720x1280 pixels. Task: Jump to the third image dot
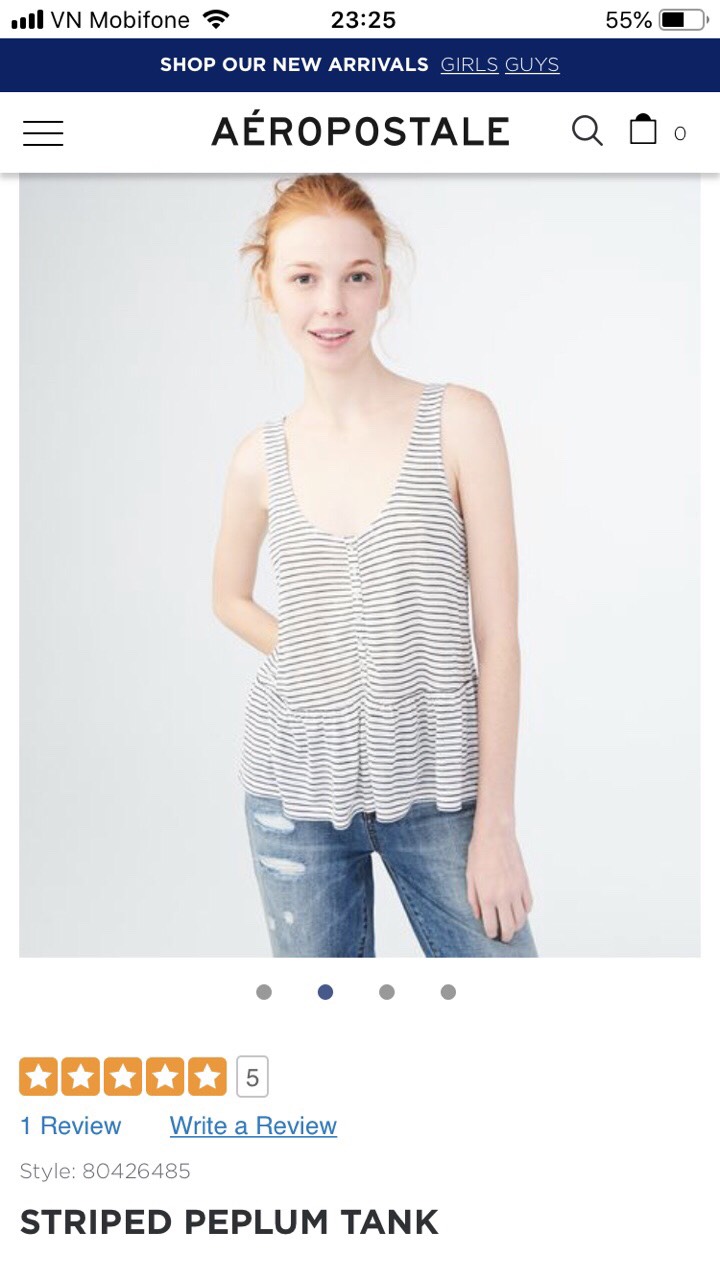pyautogui.click(x=387, y=992)
